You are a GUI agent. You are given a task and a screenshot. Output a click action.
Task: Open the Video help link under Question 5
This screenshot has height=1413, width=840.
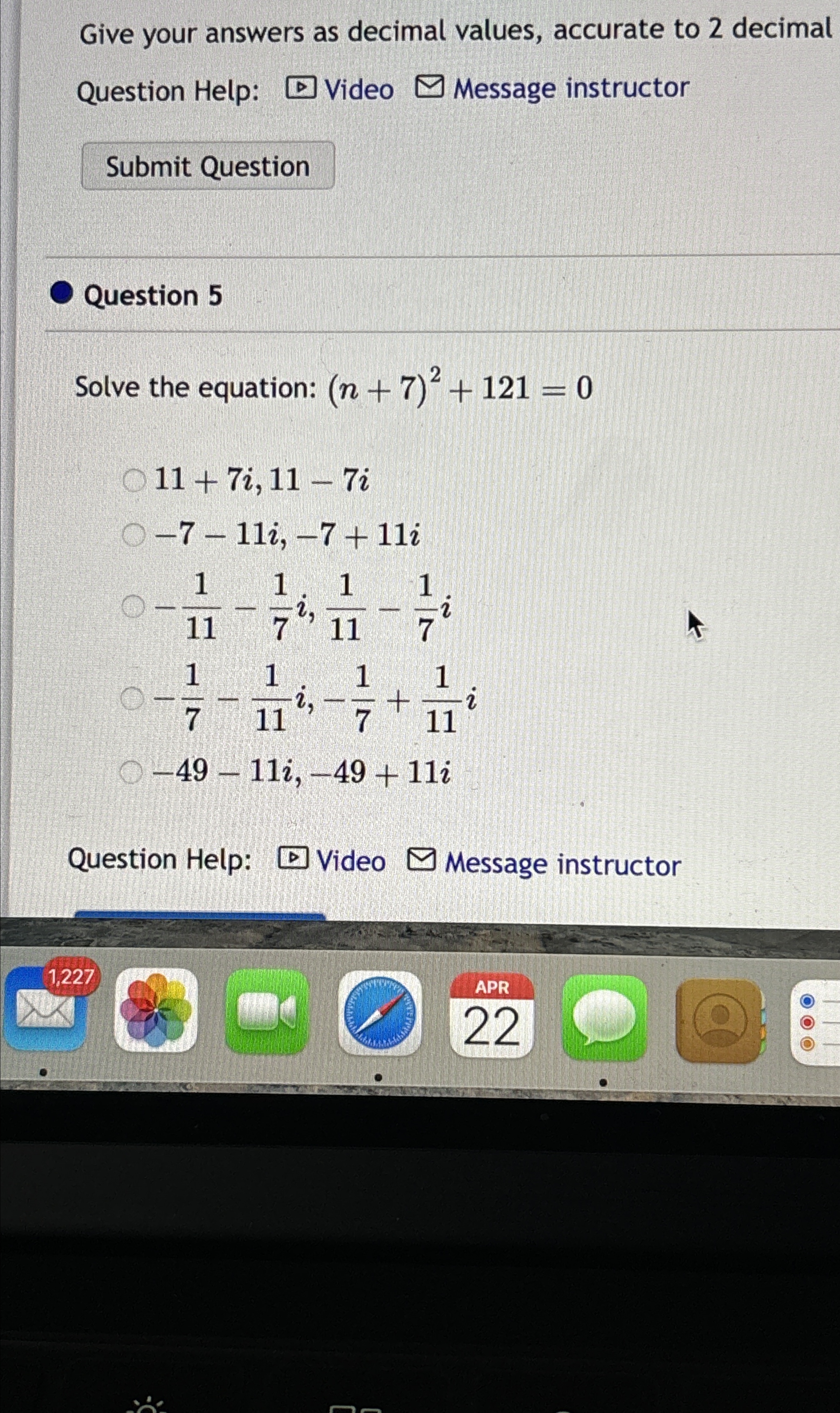click(x=333, y=861)
